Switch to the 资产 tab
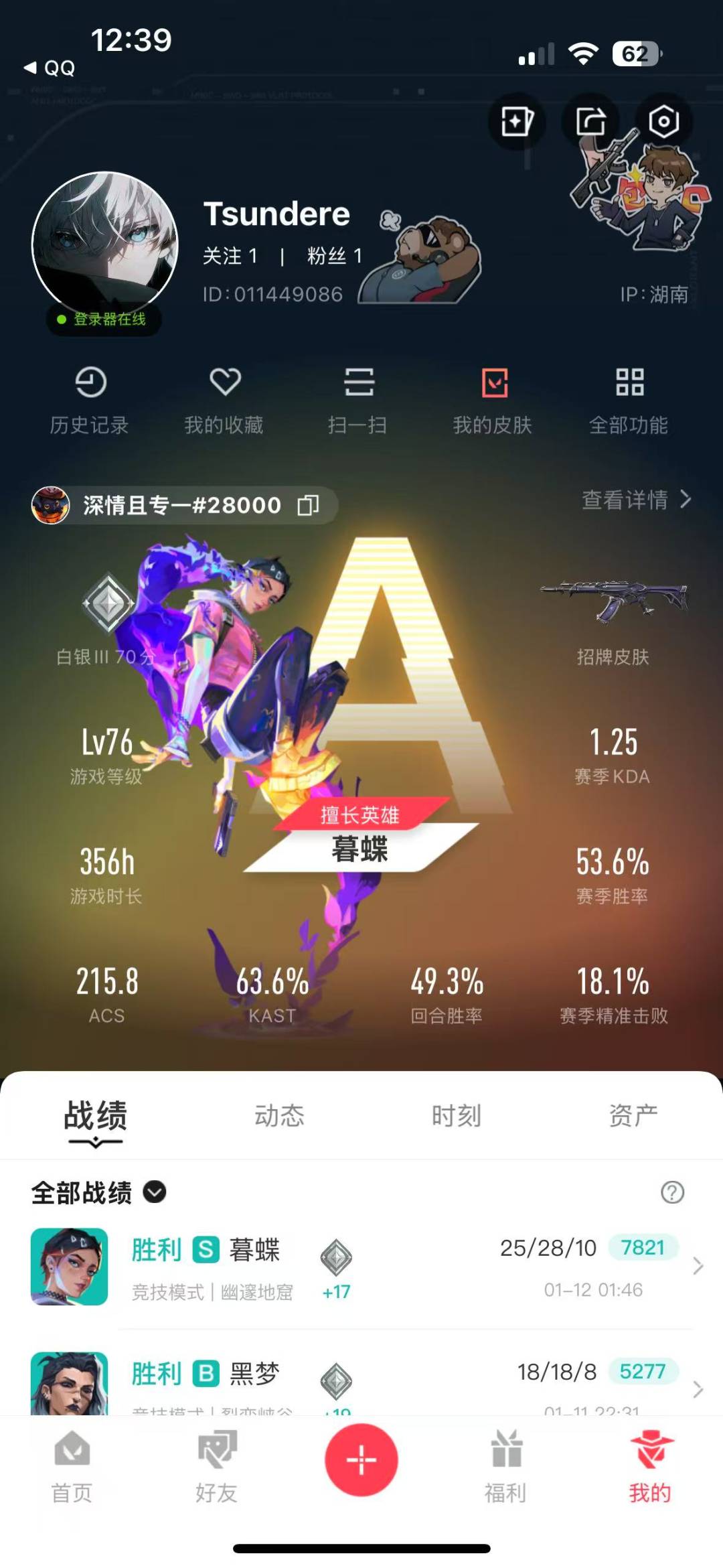The image size is (723, 1568). 633,1116
